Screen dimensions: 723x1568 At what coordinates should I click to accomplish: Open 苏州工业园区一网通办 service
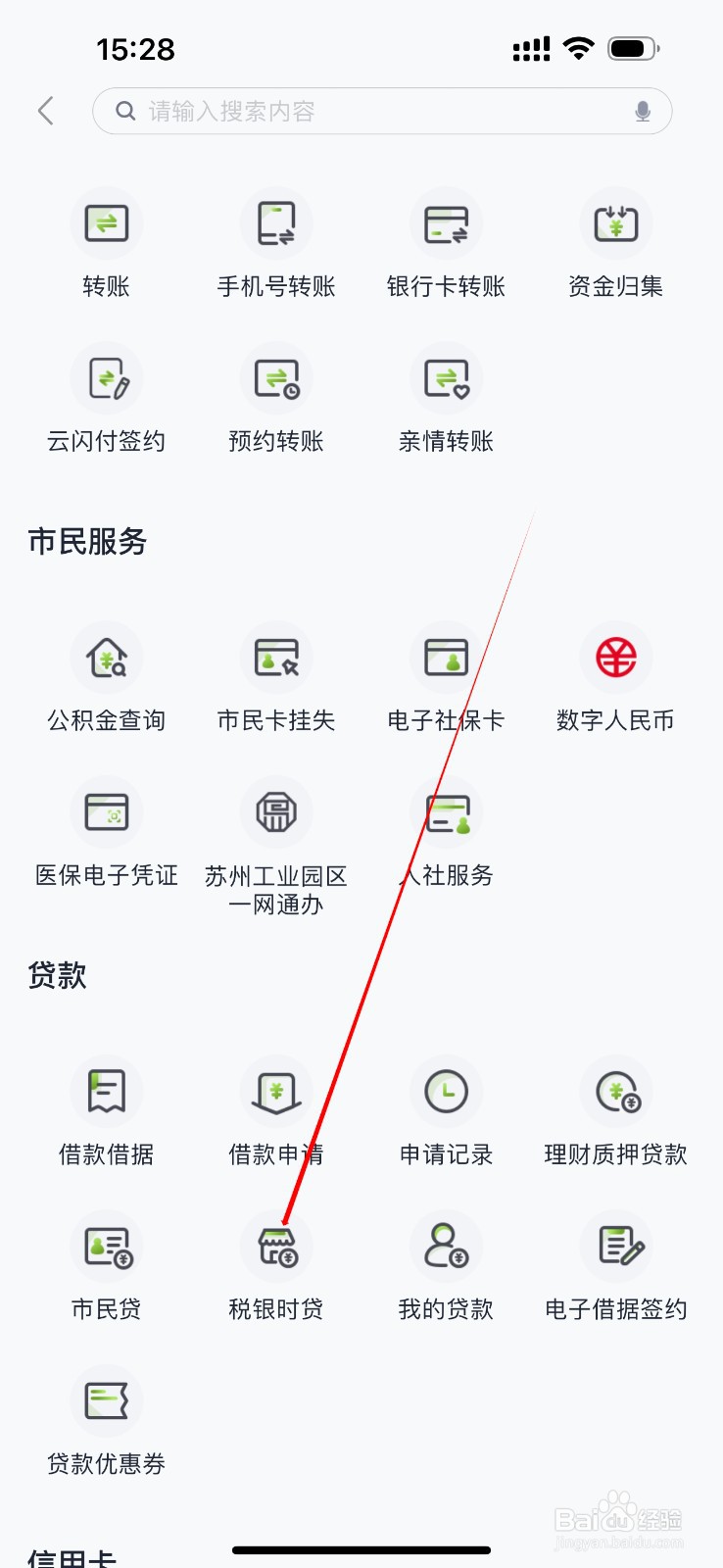pyautogui.click(x=276, y=843)
